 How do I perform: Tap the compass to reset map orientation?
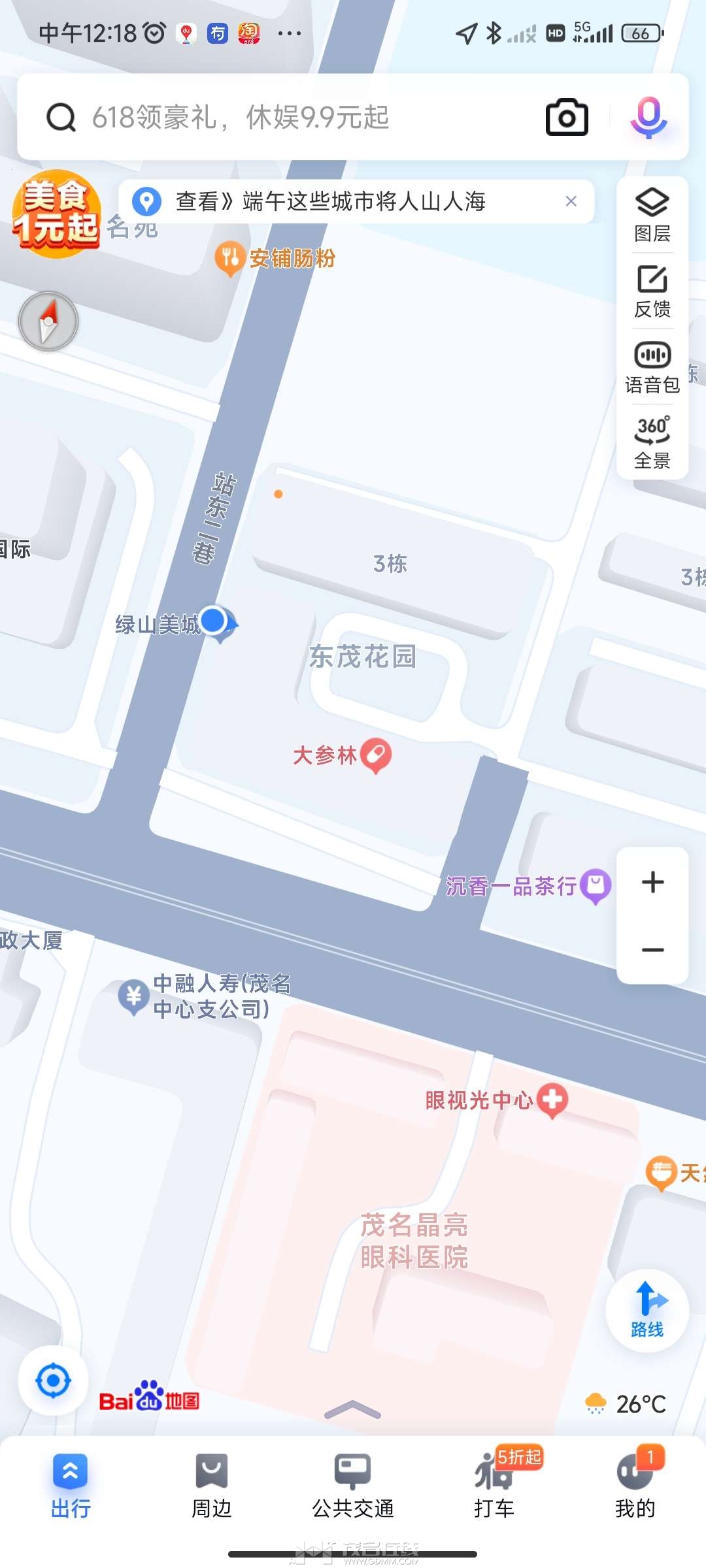coord(48,321)
